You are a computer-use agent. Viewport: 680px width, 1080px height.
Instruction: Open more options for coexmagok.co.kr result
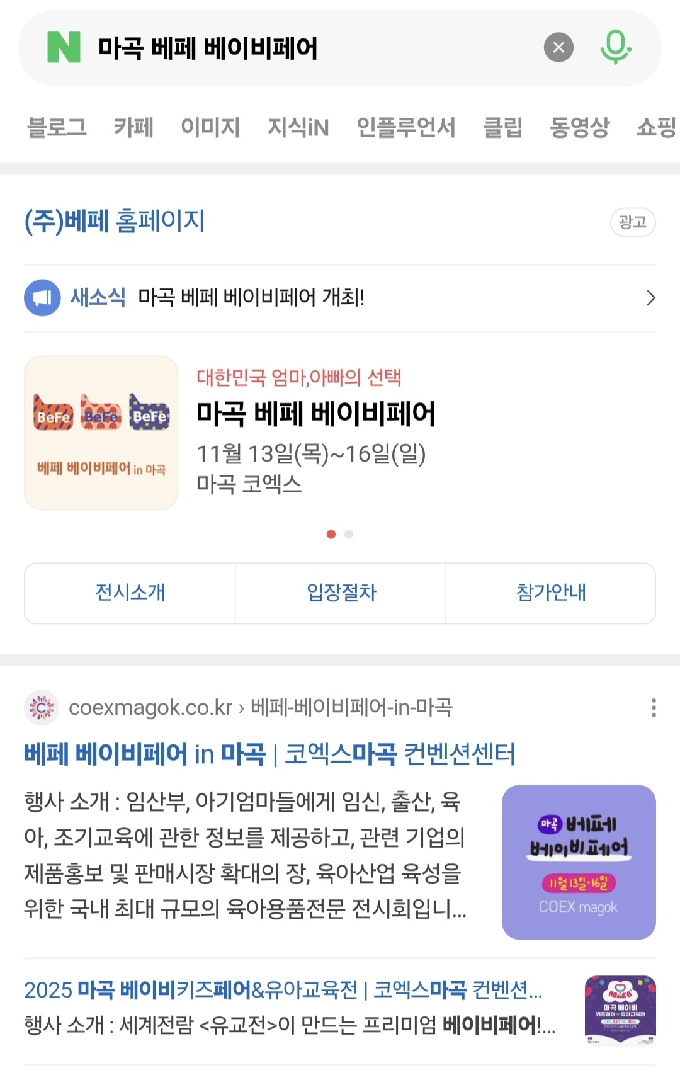coord(653,708)
